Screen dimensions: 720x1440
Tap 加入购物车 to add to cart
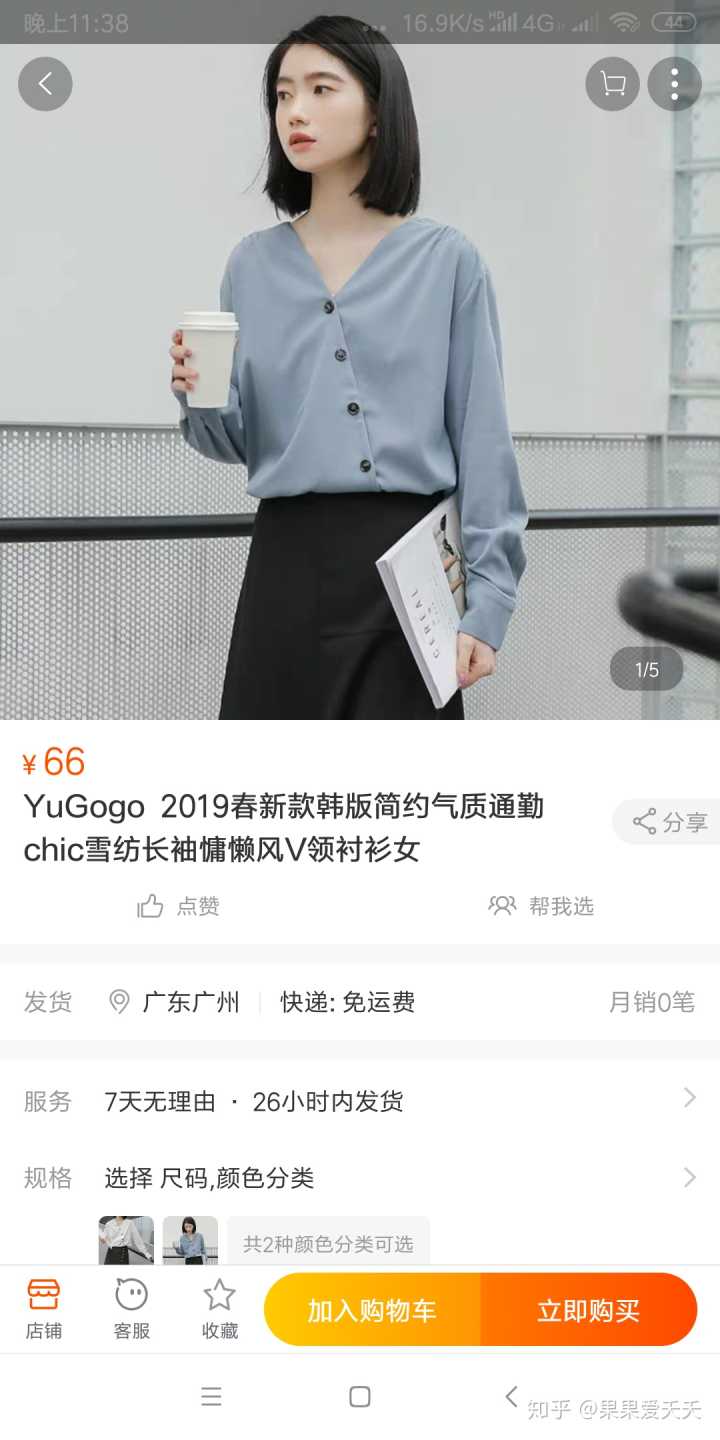372,1310
